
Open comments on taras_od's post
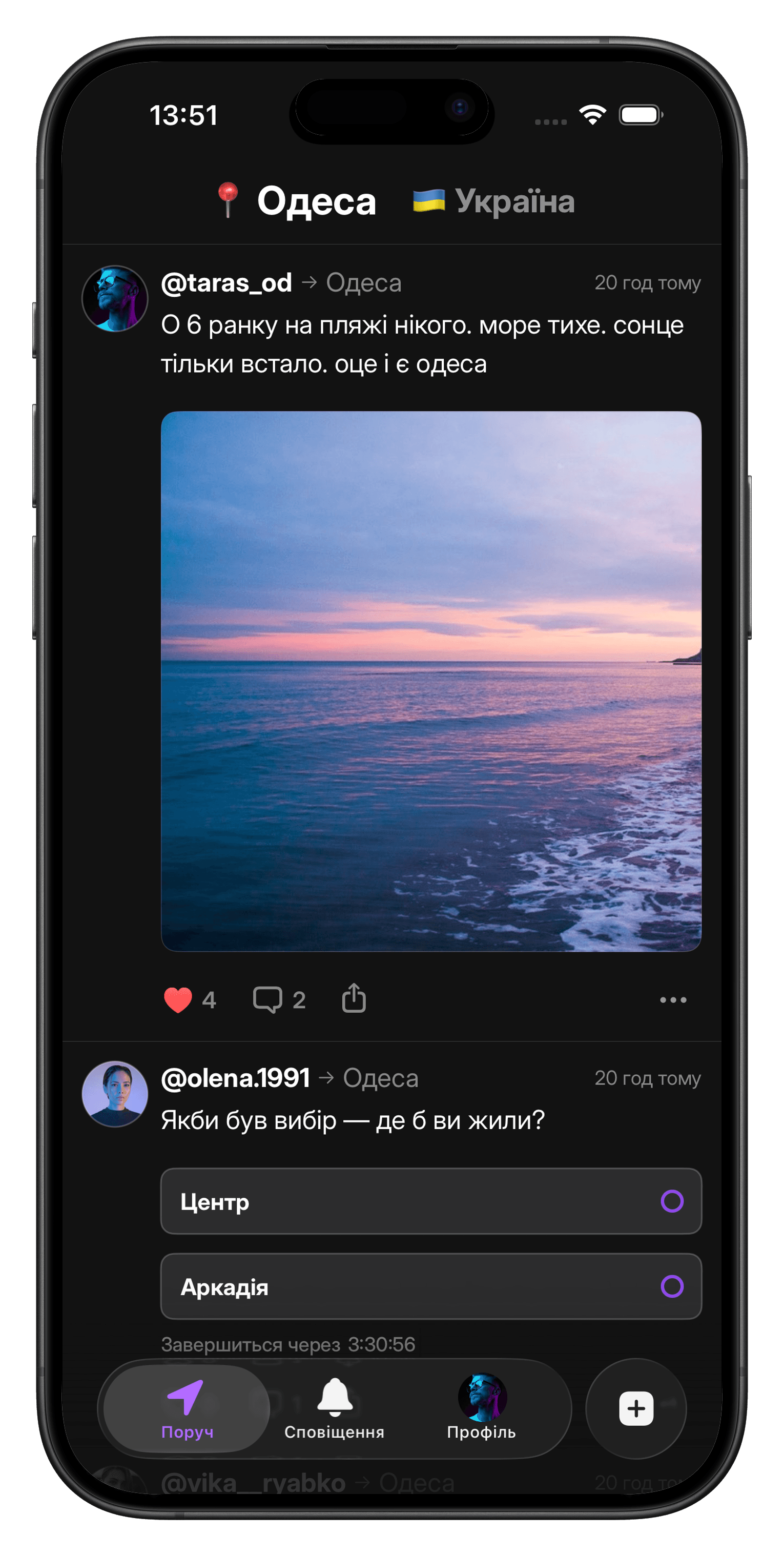267,1000
